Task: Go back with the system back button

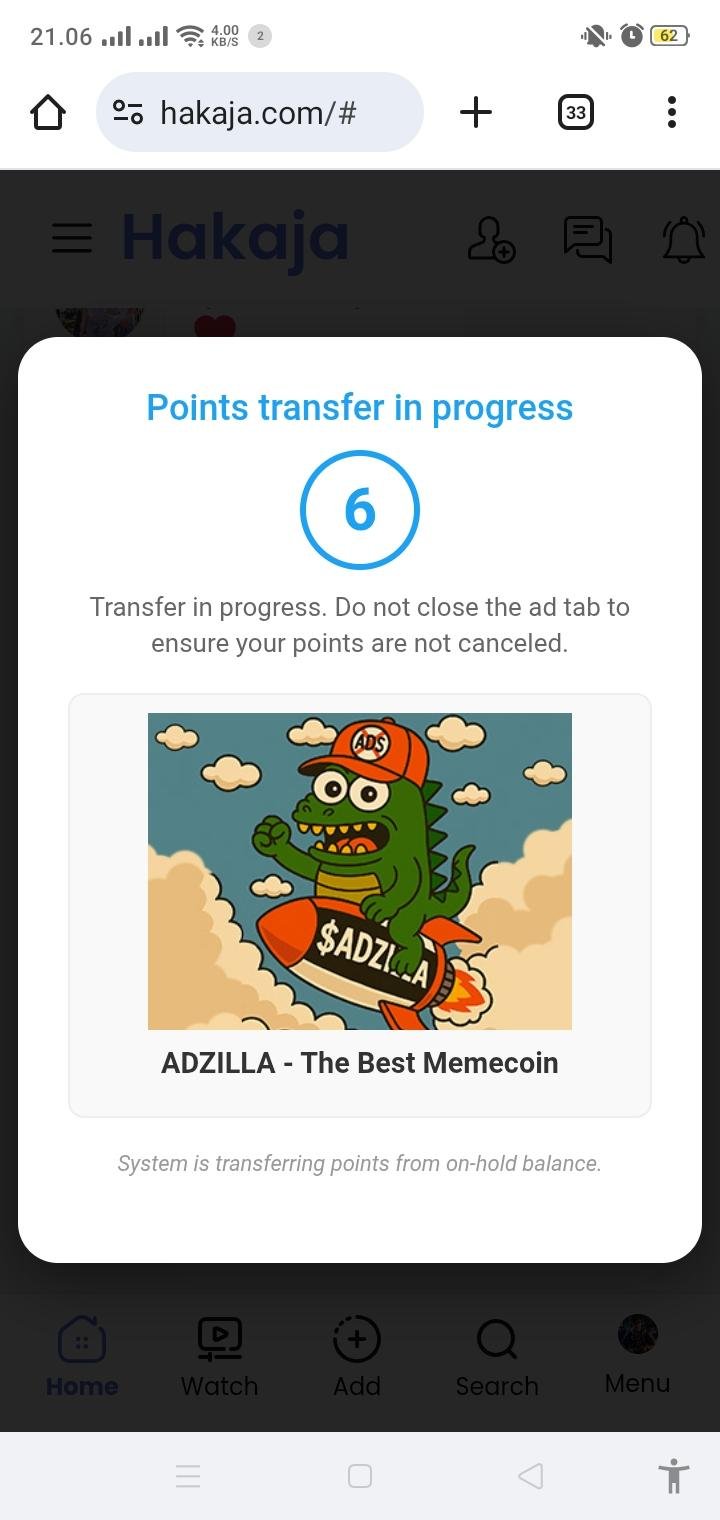Action: pos(531,1476)
